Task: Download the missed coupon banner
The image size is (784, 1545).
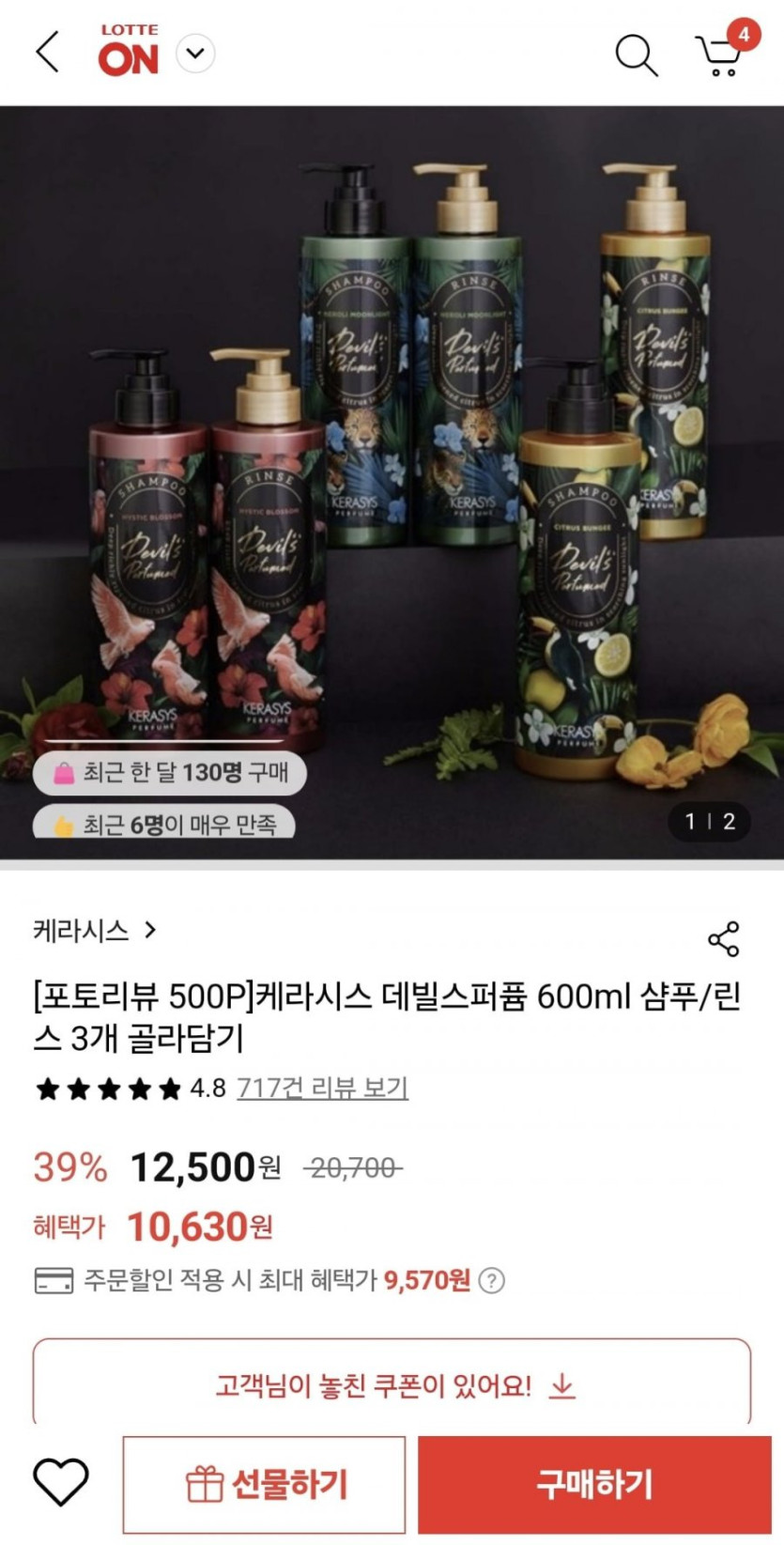Action: (x=392, y=1384)
